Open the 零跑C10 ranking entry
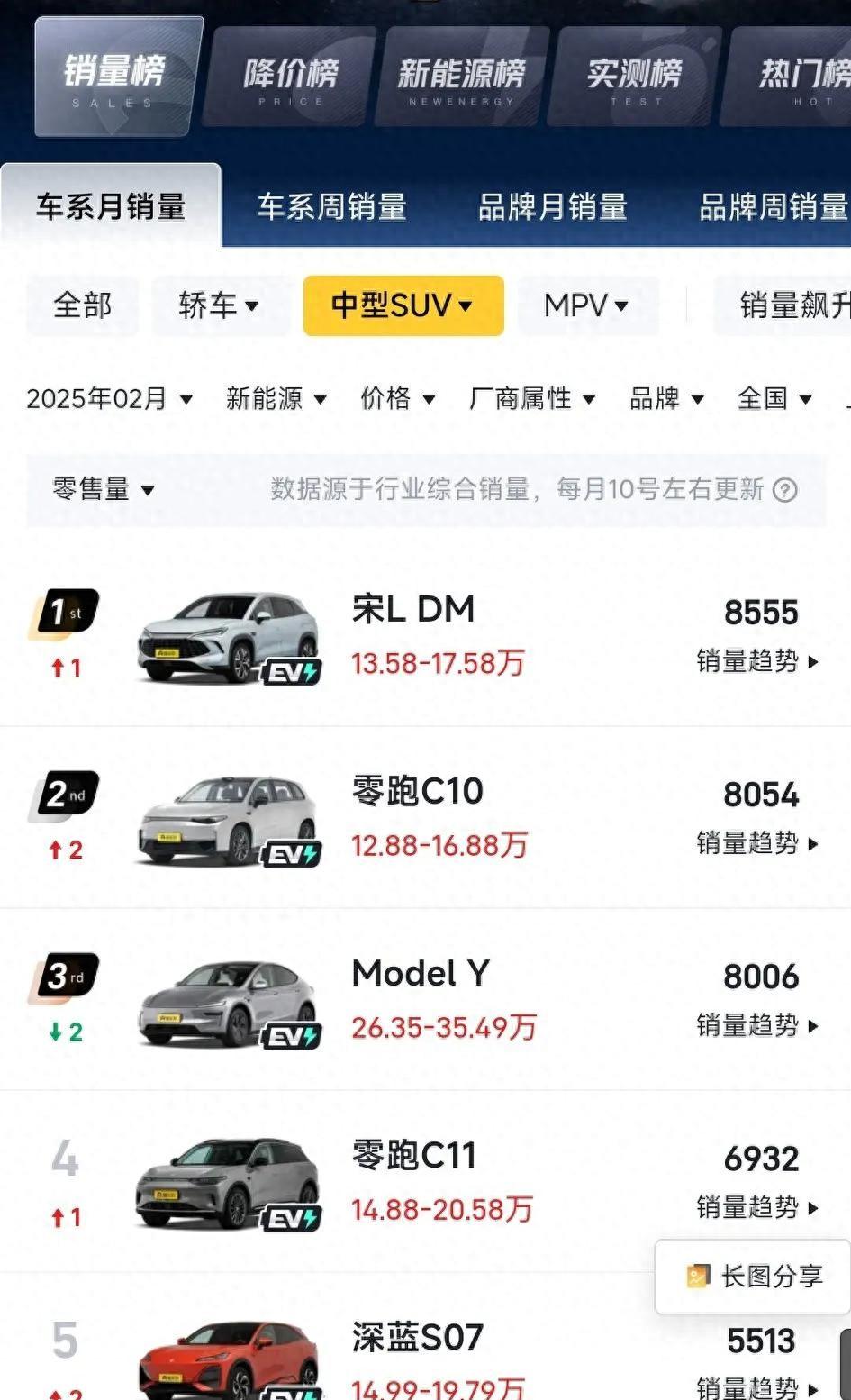This screenshot has width=851, height=1400. 418,793
